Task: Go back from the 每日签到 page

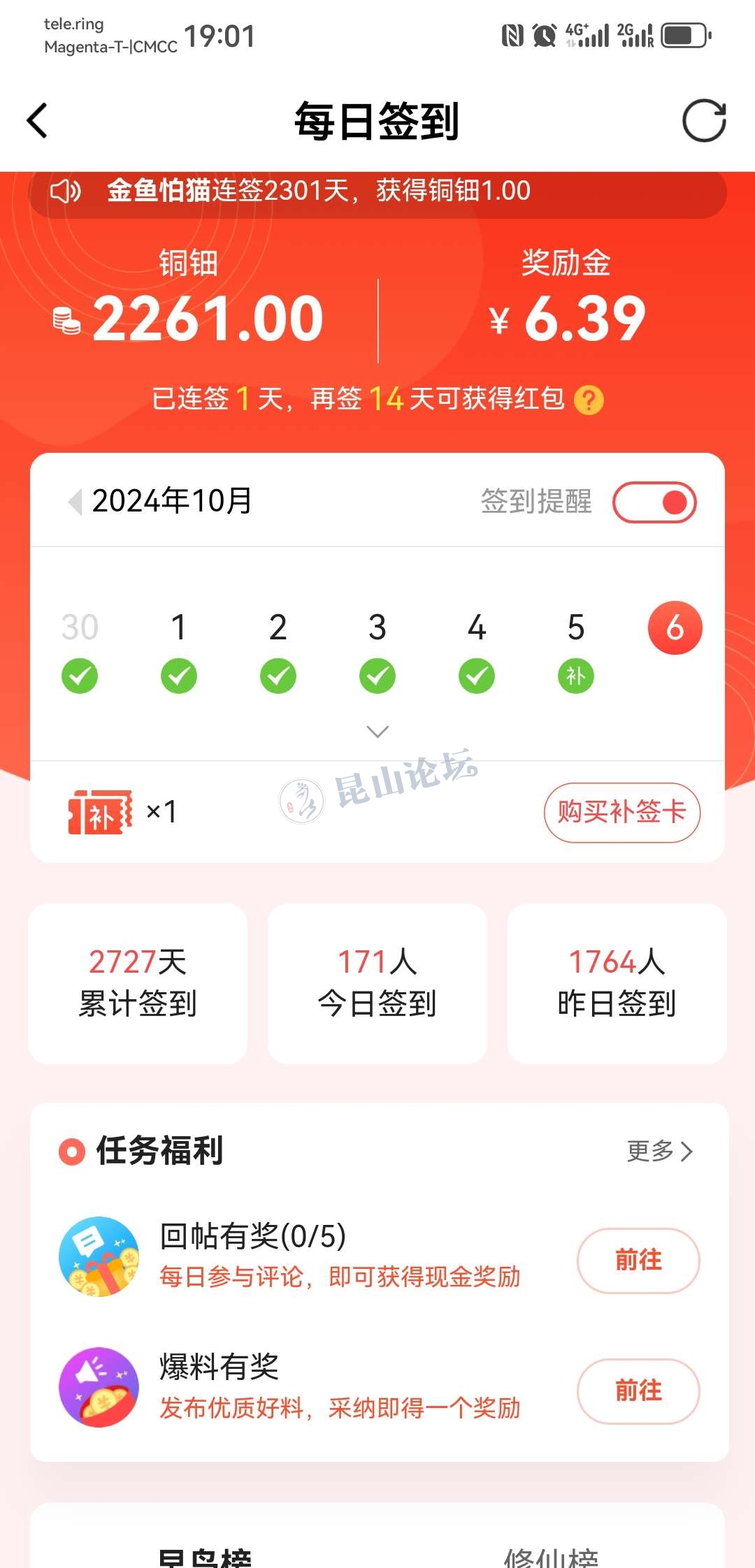Action: pyautogui.click(x=38, y=121)
